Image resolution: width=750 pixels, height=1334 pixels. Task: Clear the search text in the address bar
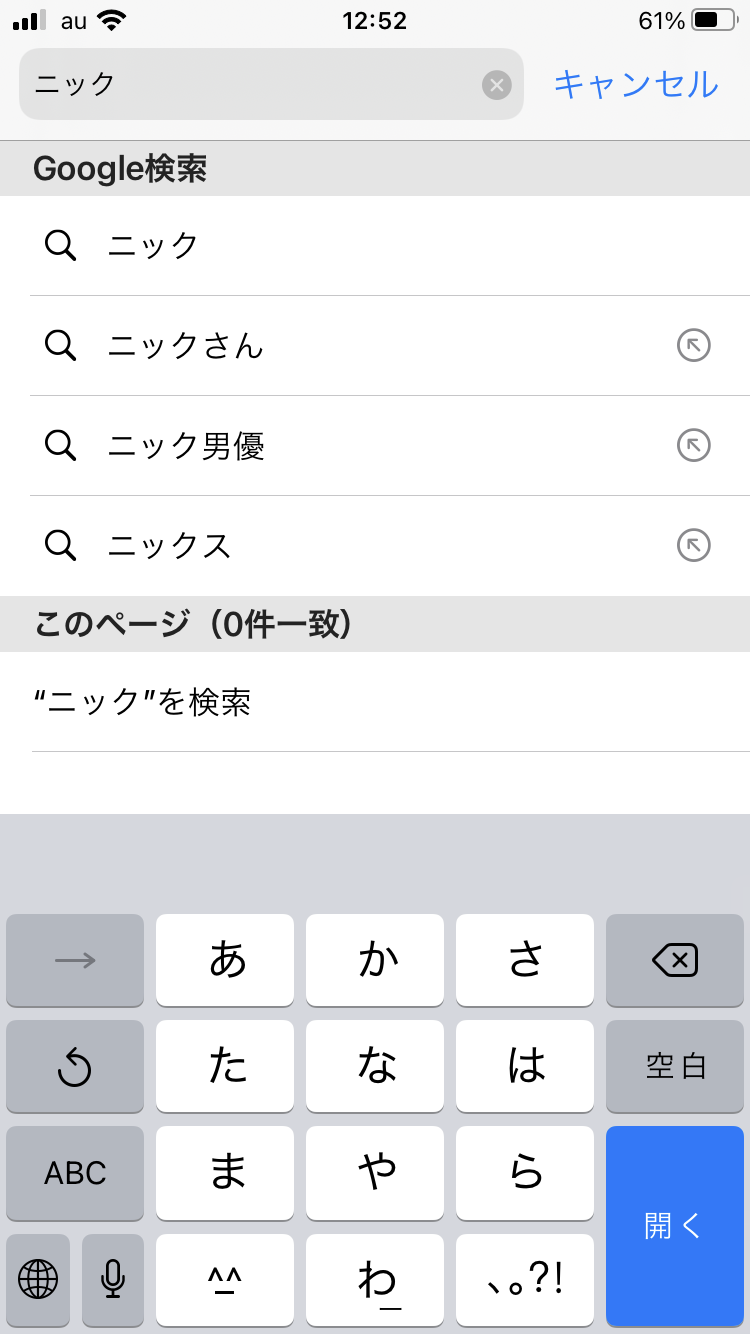pyautogui.click(x=497, y=85)
